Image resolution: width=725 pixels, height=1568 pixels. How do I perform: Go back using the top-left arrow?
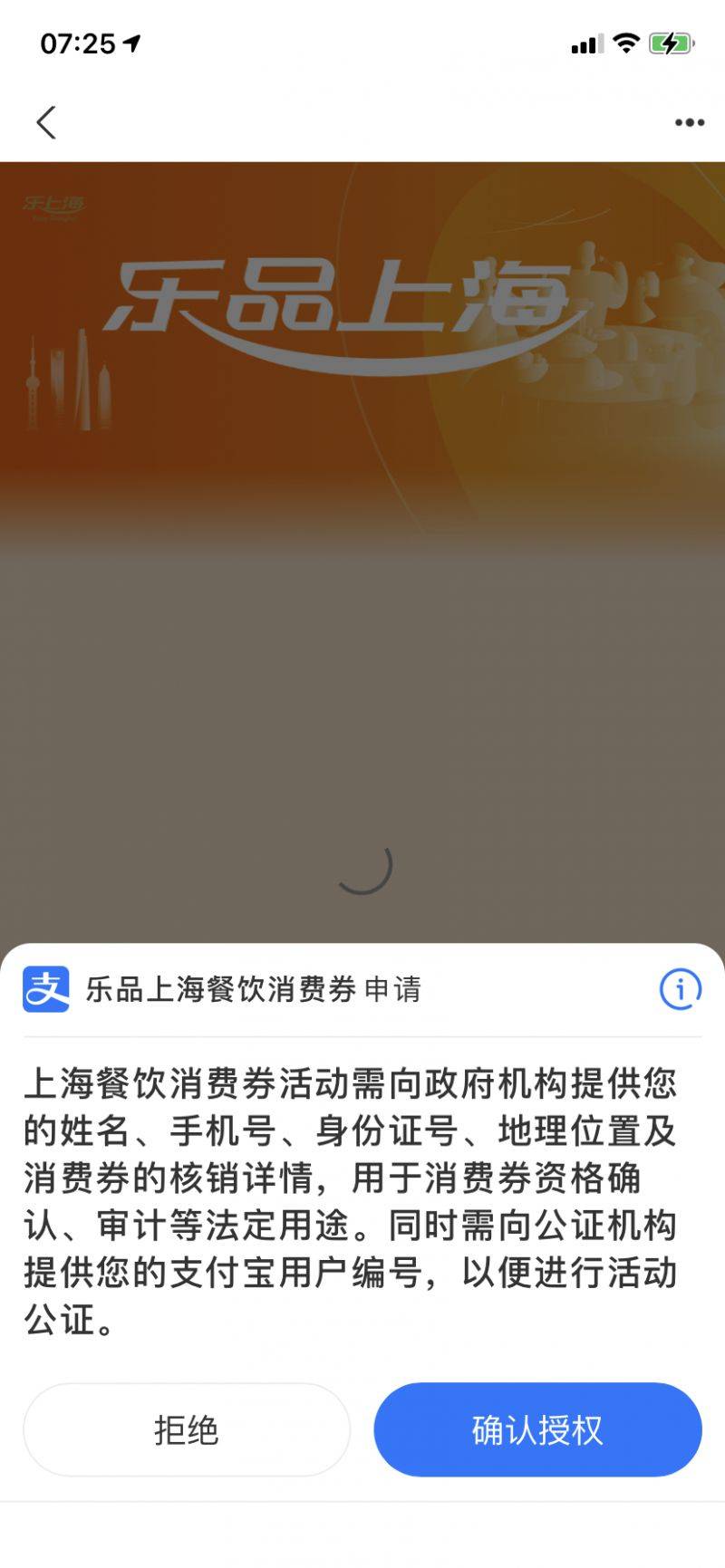pyautogui.click(x=46, y=122)
